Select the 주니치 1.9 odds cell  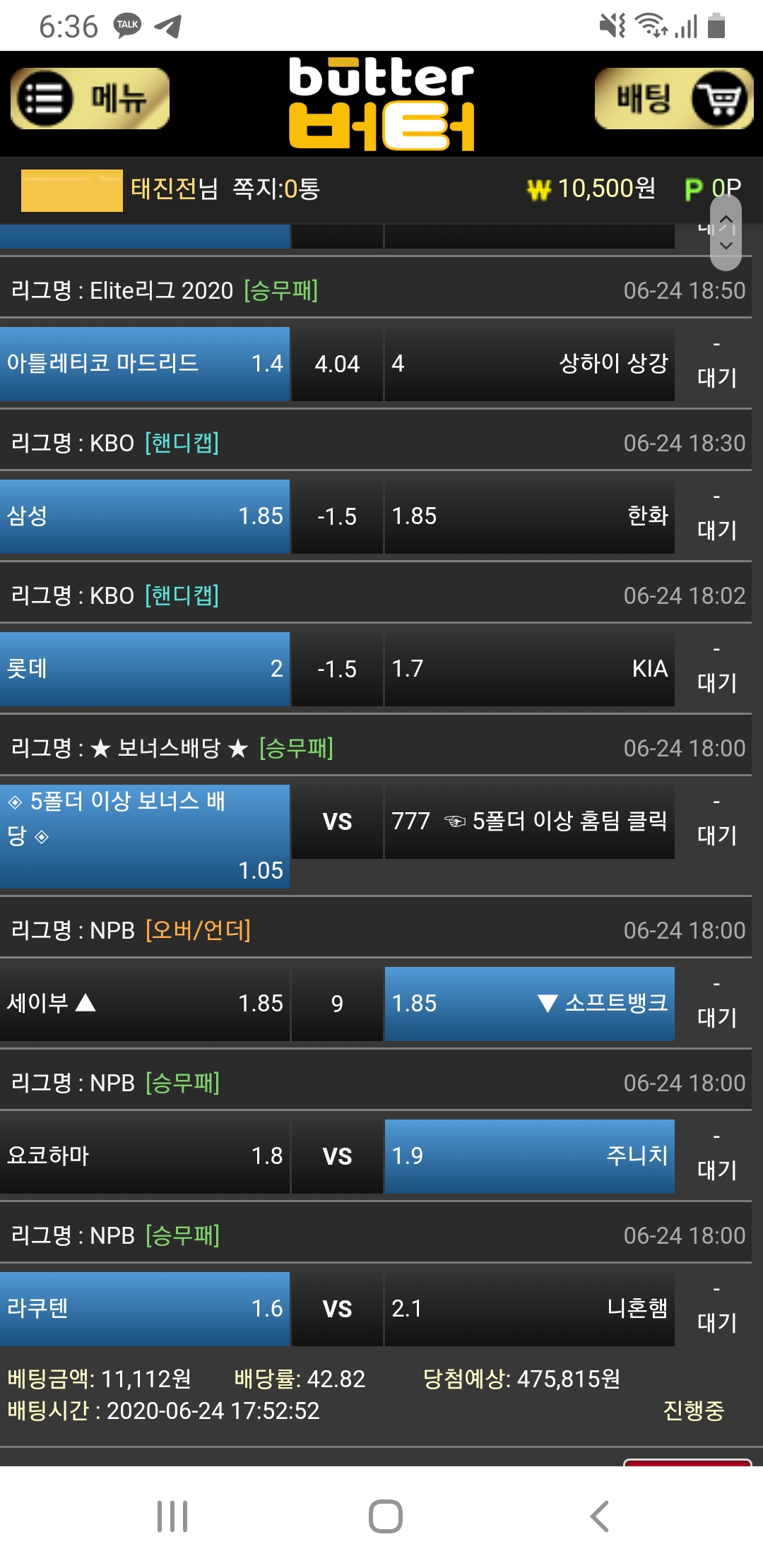pos(529,1156)
